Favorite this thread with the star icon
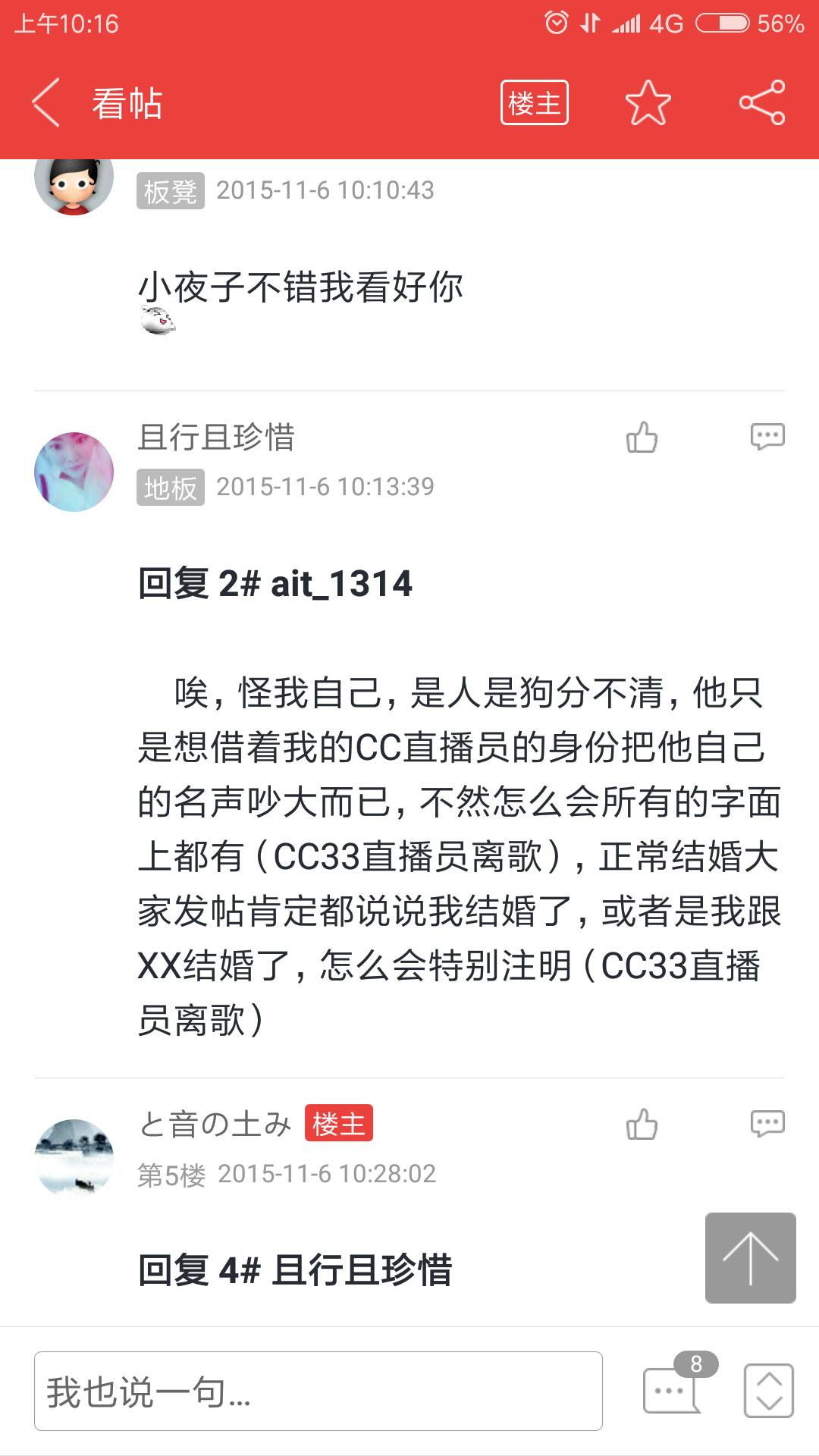The height and width of the screenshot is (1456, 819). click(x=648, y=103)
